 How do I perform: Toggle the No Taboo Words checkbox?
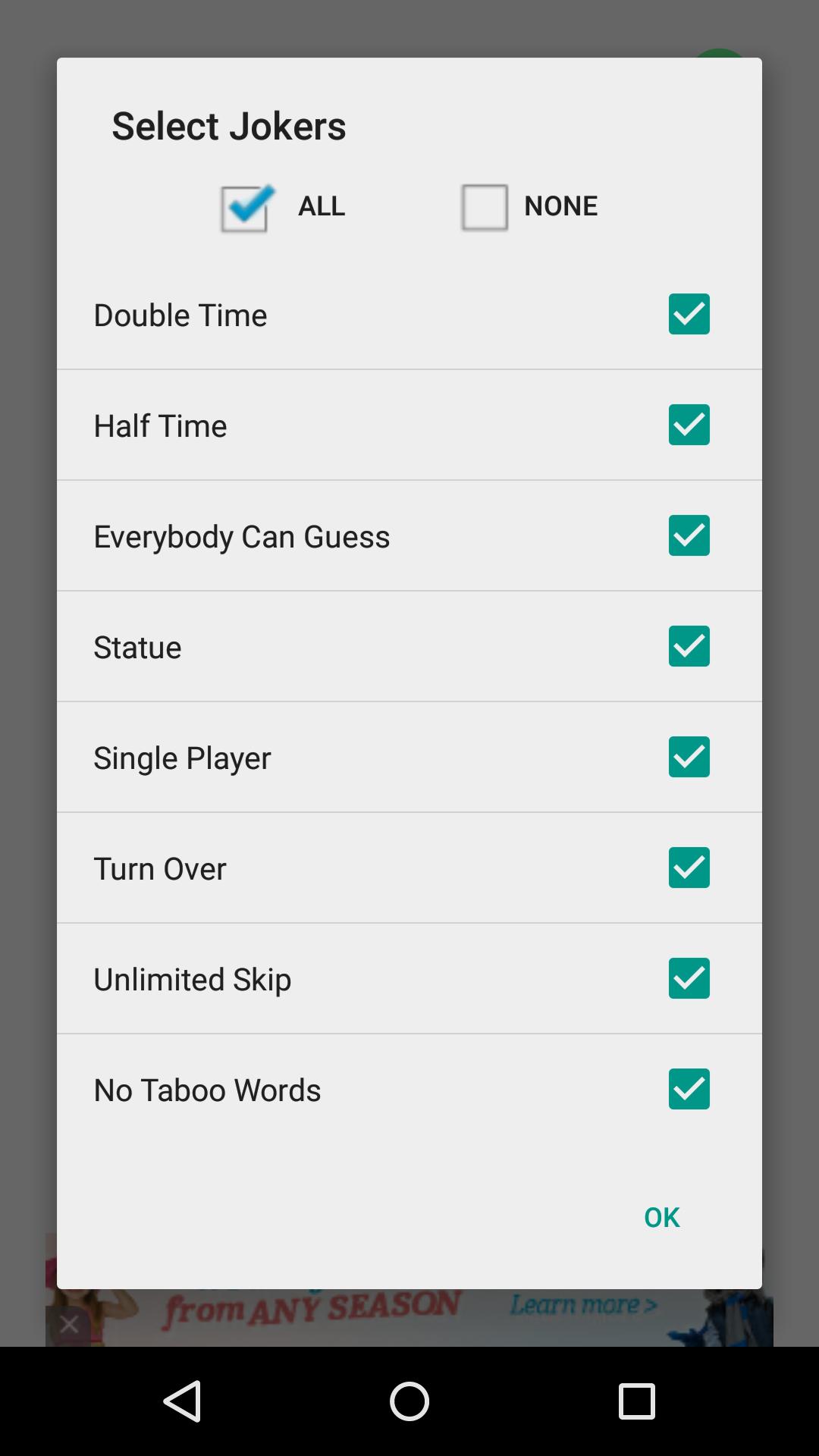pos(689,1089)
